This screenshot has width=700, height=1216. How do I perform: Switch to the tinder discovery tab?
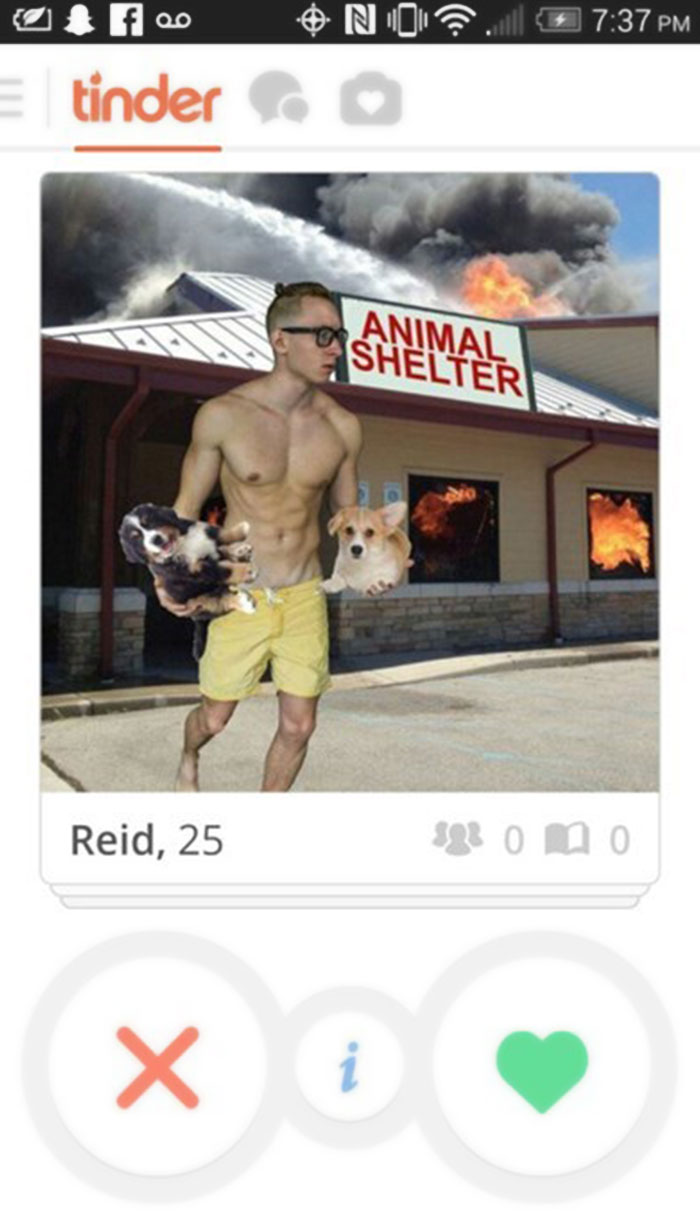[148, 99]
